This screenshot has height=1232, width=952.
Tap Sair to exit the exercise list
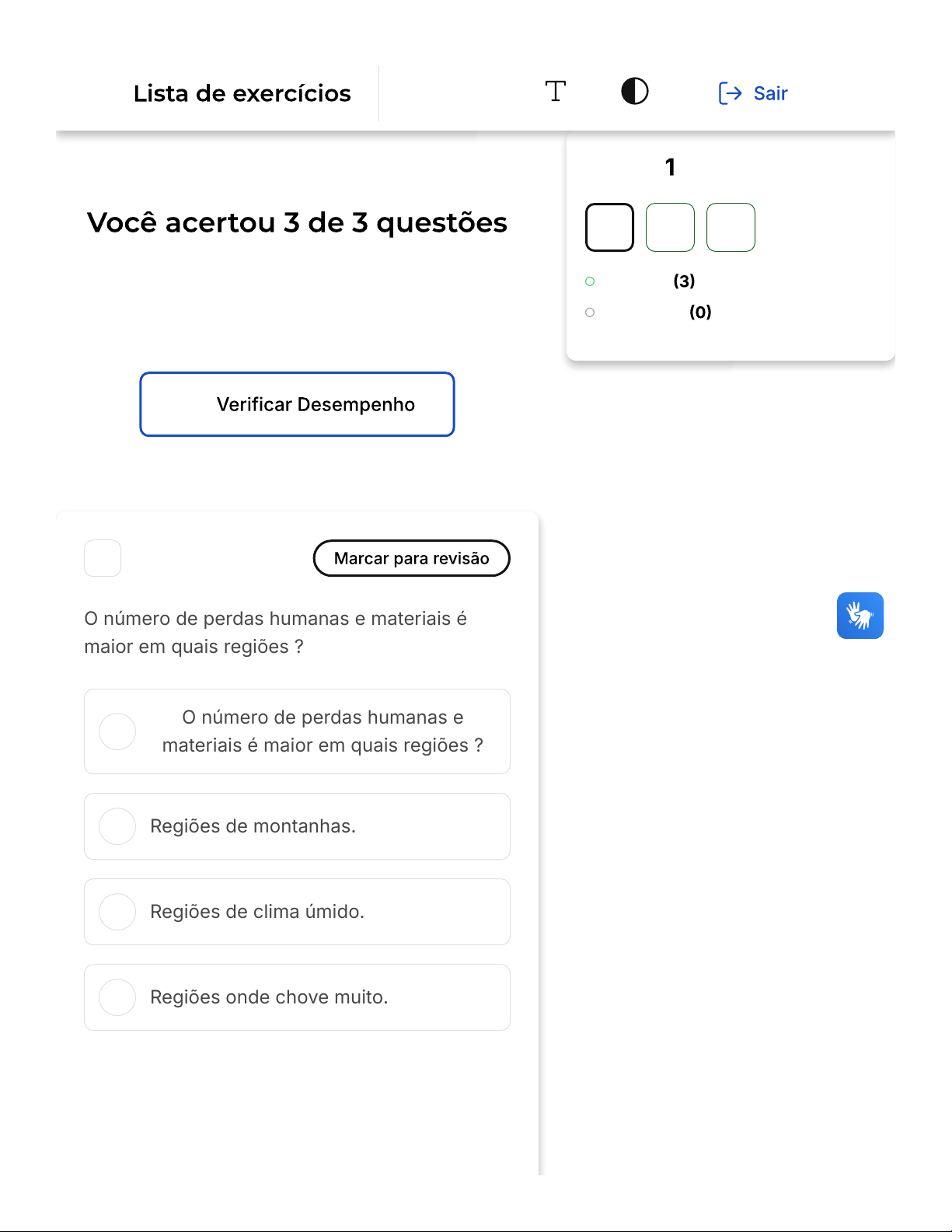753,93
